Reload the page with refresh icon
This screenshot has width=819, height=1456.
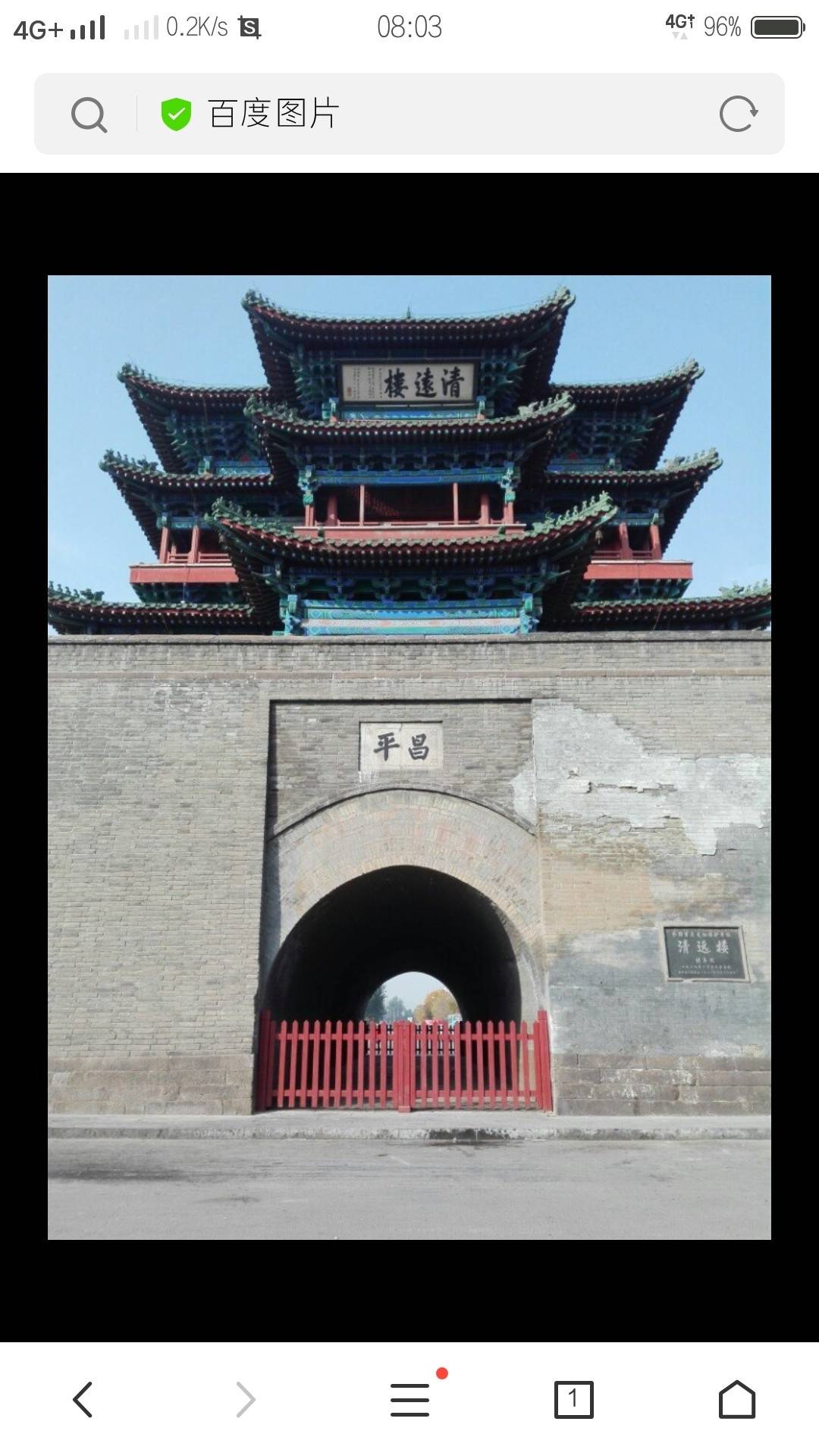(x=738, y=114)
